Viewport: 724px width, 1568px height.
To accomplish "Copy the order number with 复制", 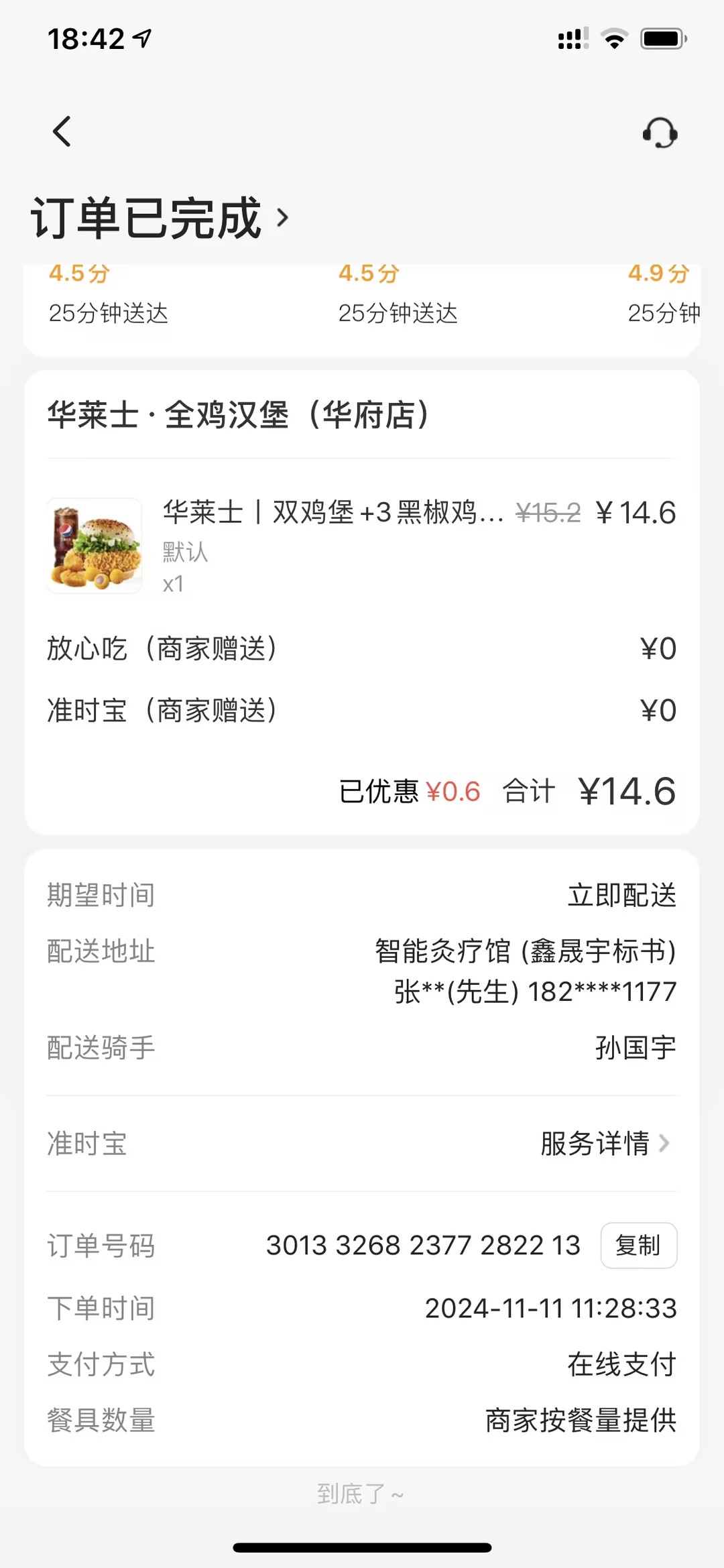I will [638, 1246].
